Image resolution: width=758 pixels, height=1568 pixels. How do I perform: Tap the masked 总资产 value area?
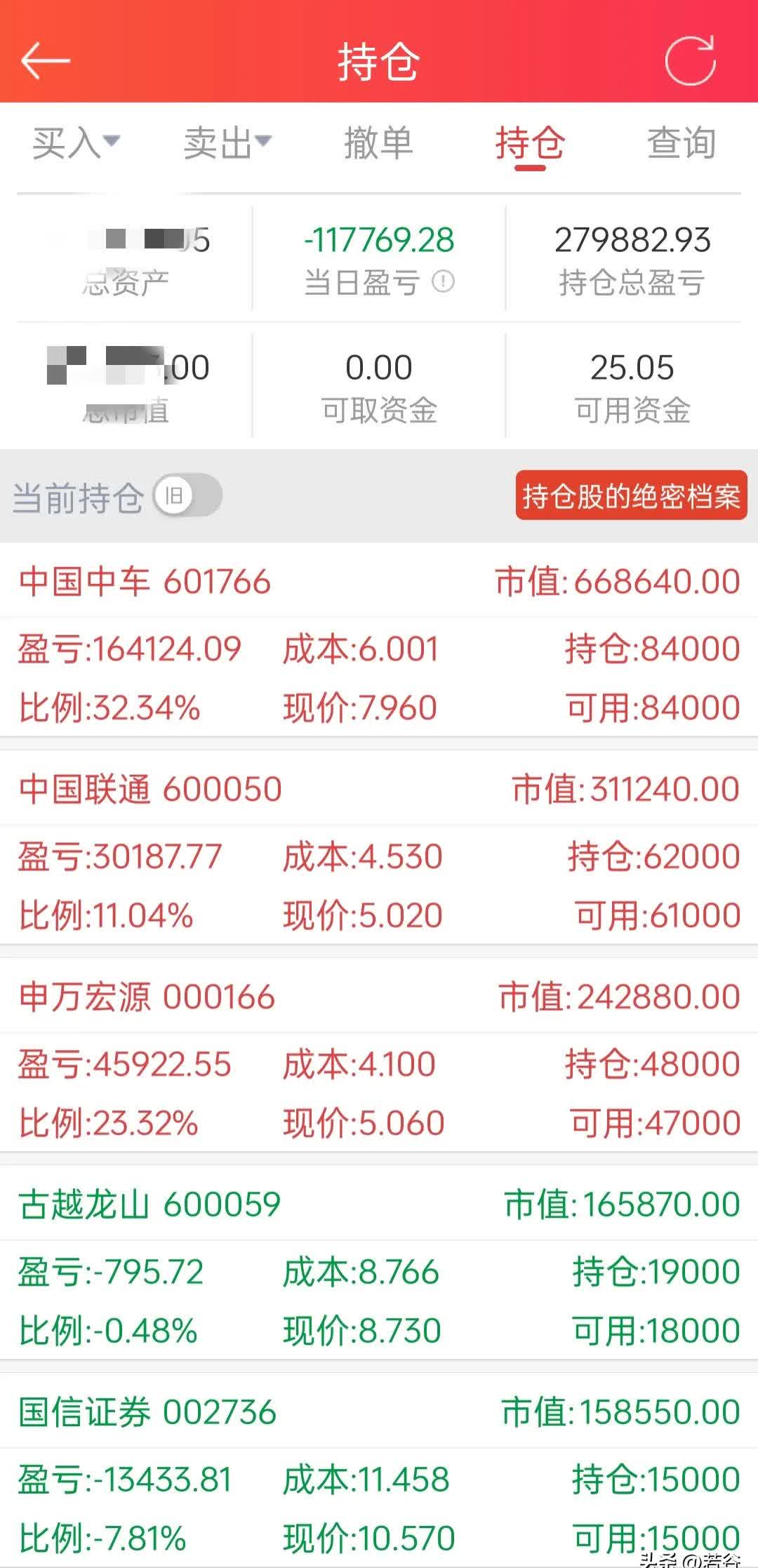pyautogui.click(x=126, y=242)
